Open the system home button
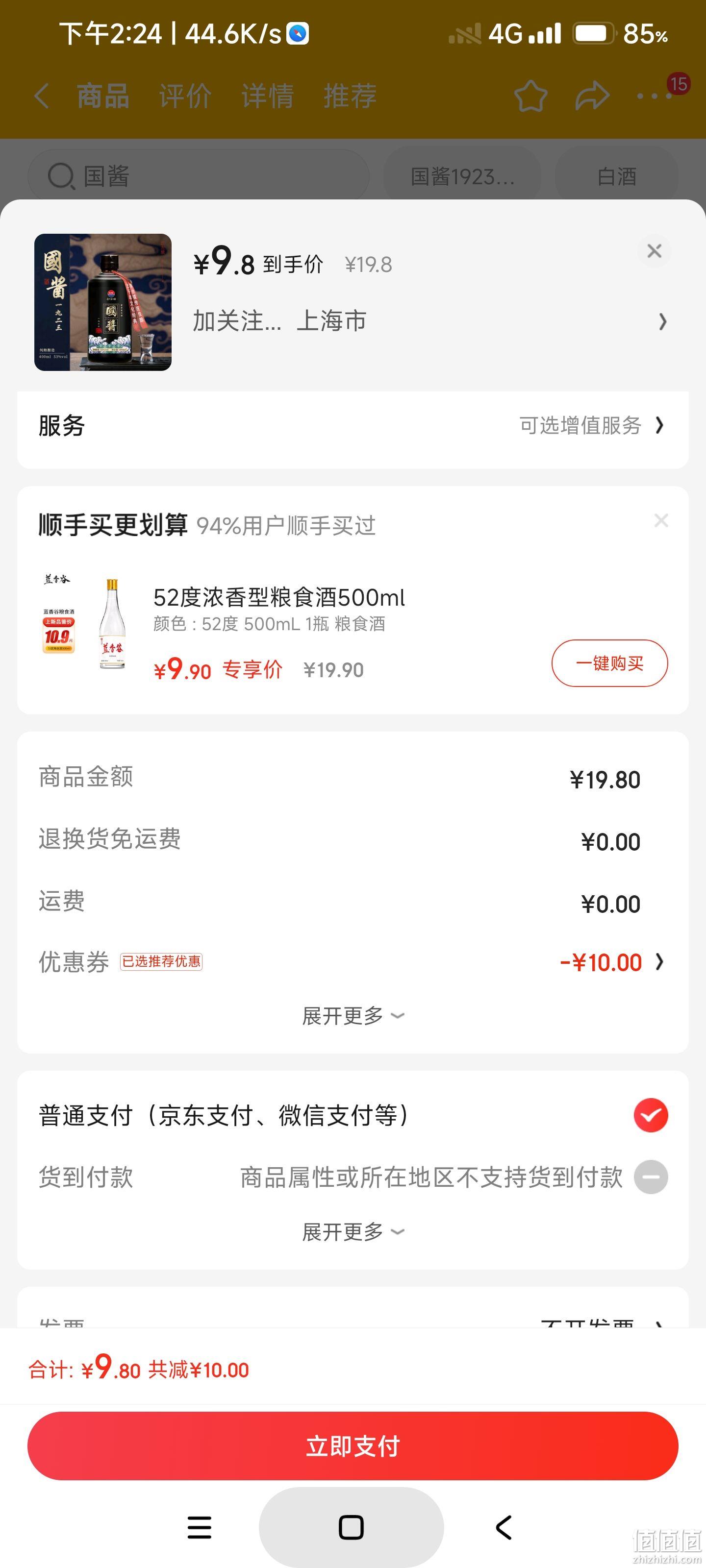Viewport: 706px width, 1568px height. (x=352, y=1527)
